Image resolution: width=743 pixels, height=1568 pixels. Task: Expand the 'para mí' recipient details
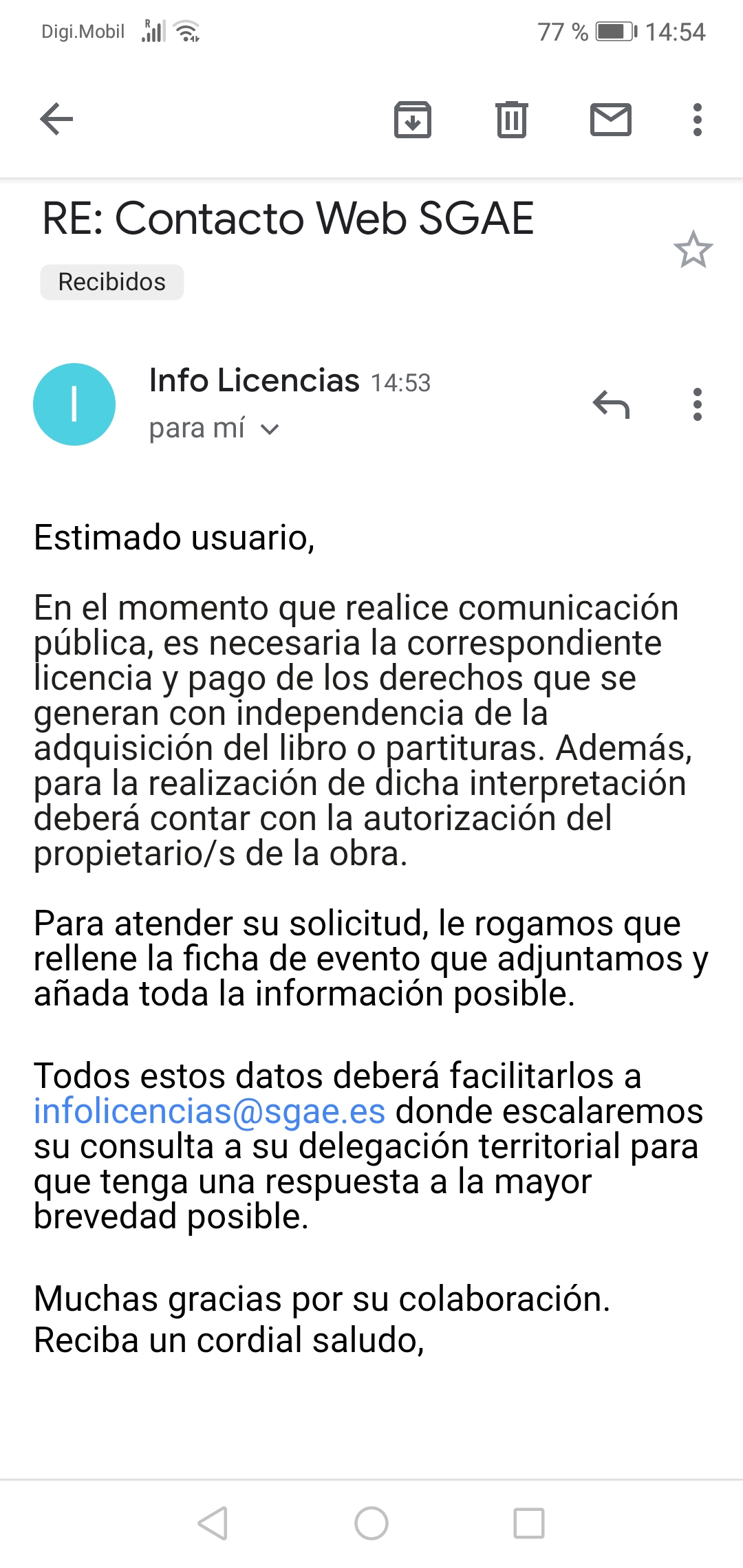[x=270, y=430]
